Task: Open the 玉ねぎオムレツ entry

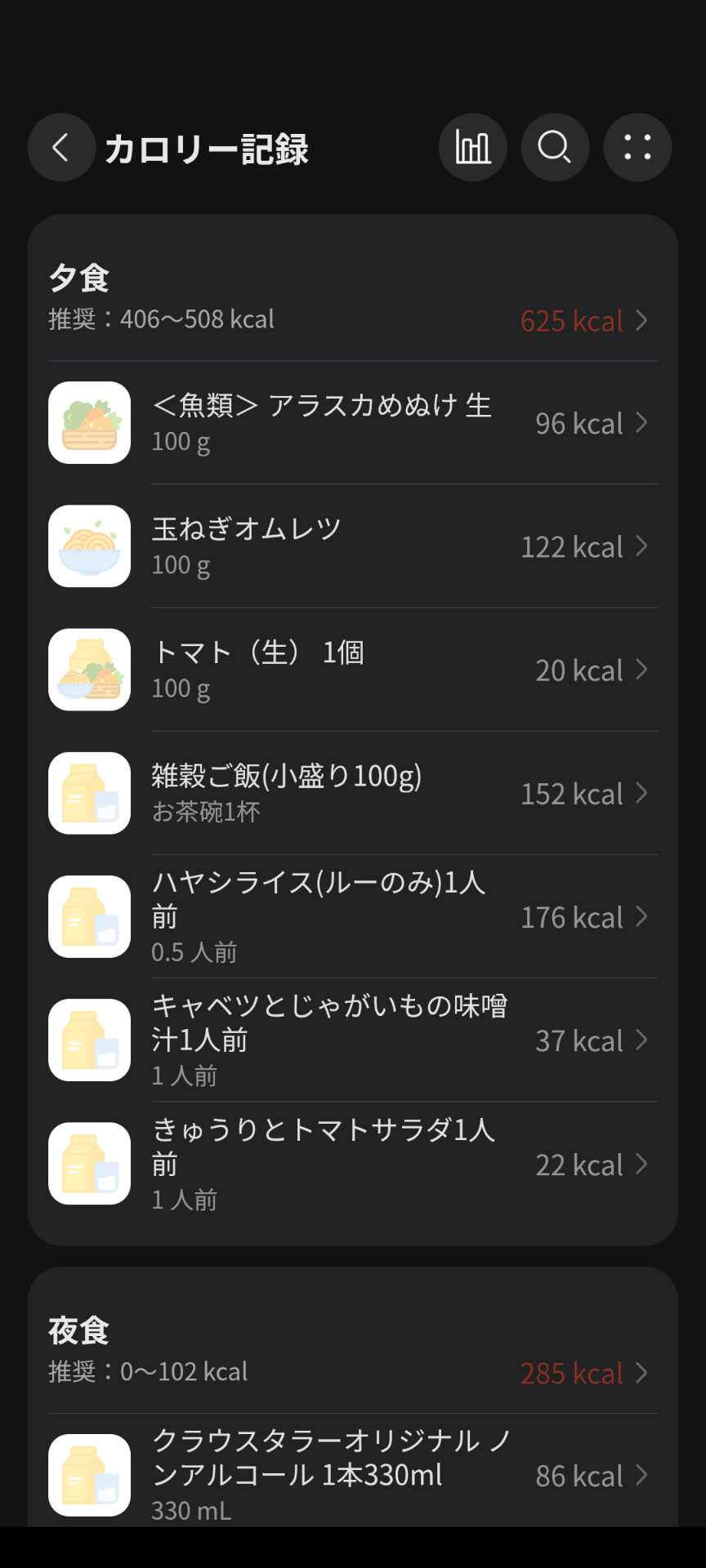Action: pyautogui.click(x=353, y=546)
